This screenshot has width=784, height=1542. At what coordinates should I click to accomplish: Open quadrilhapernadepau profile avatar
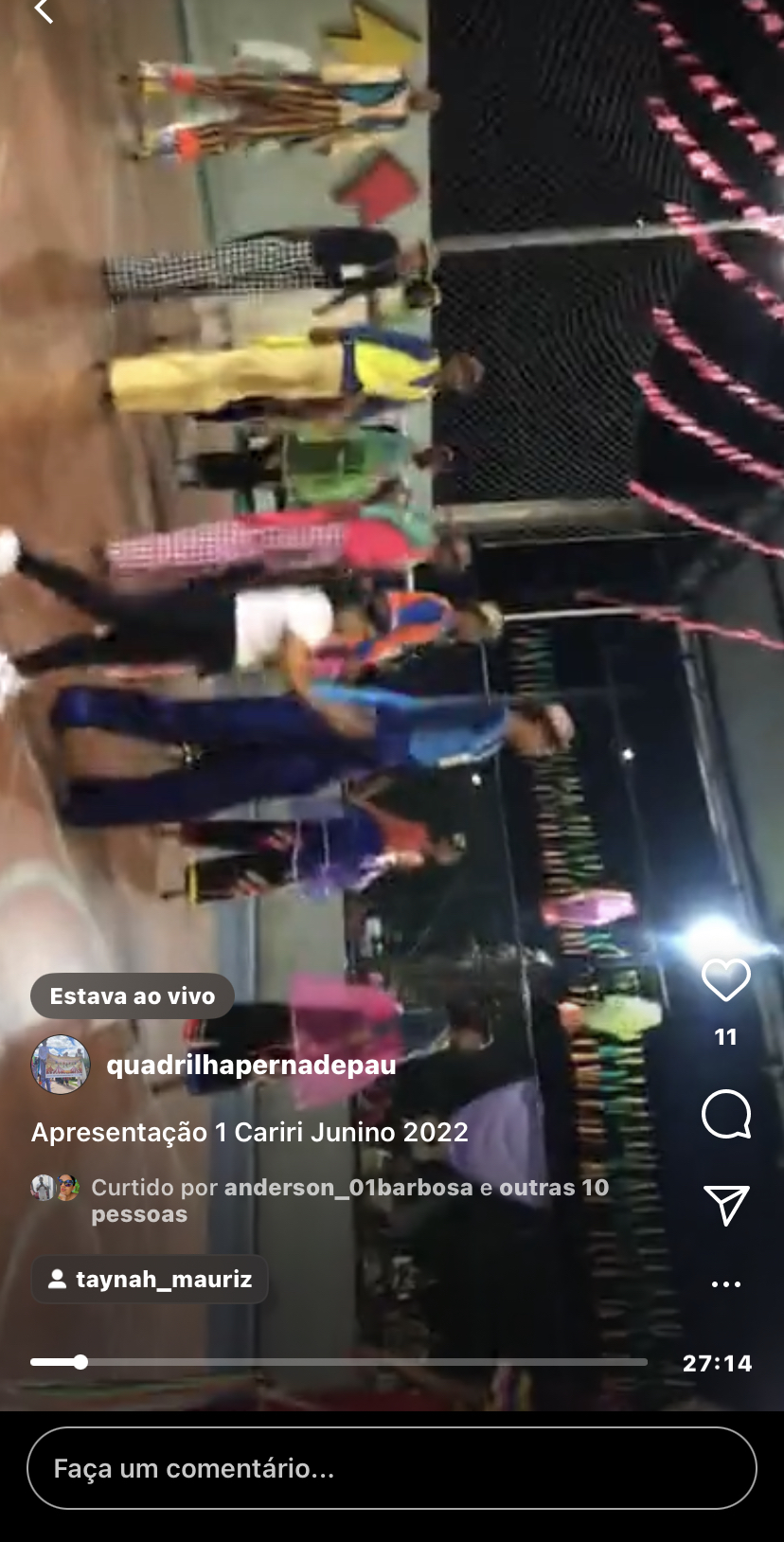click(61, 1065)
